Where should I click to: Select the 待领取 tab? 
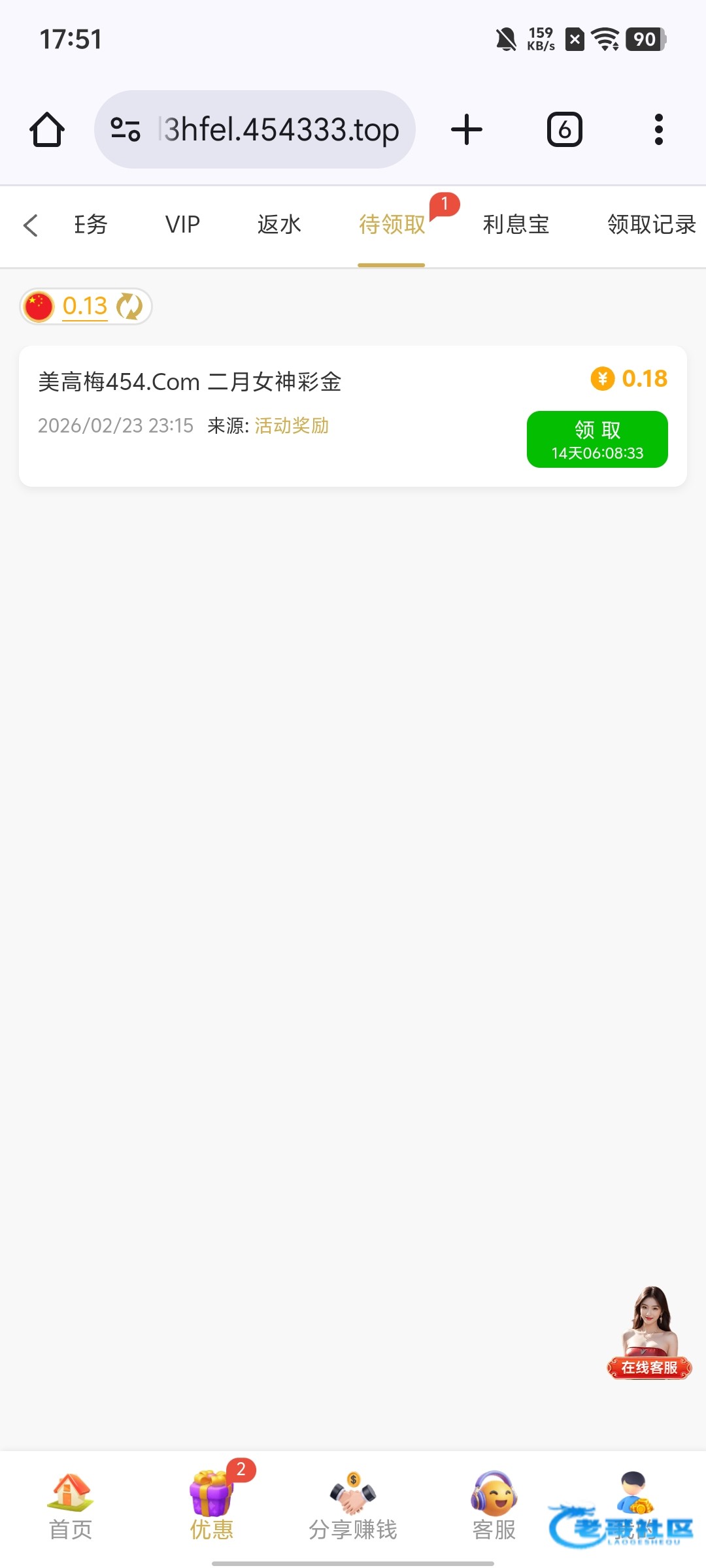click(392, 225)
